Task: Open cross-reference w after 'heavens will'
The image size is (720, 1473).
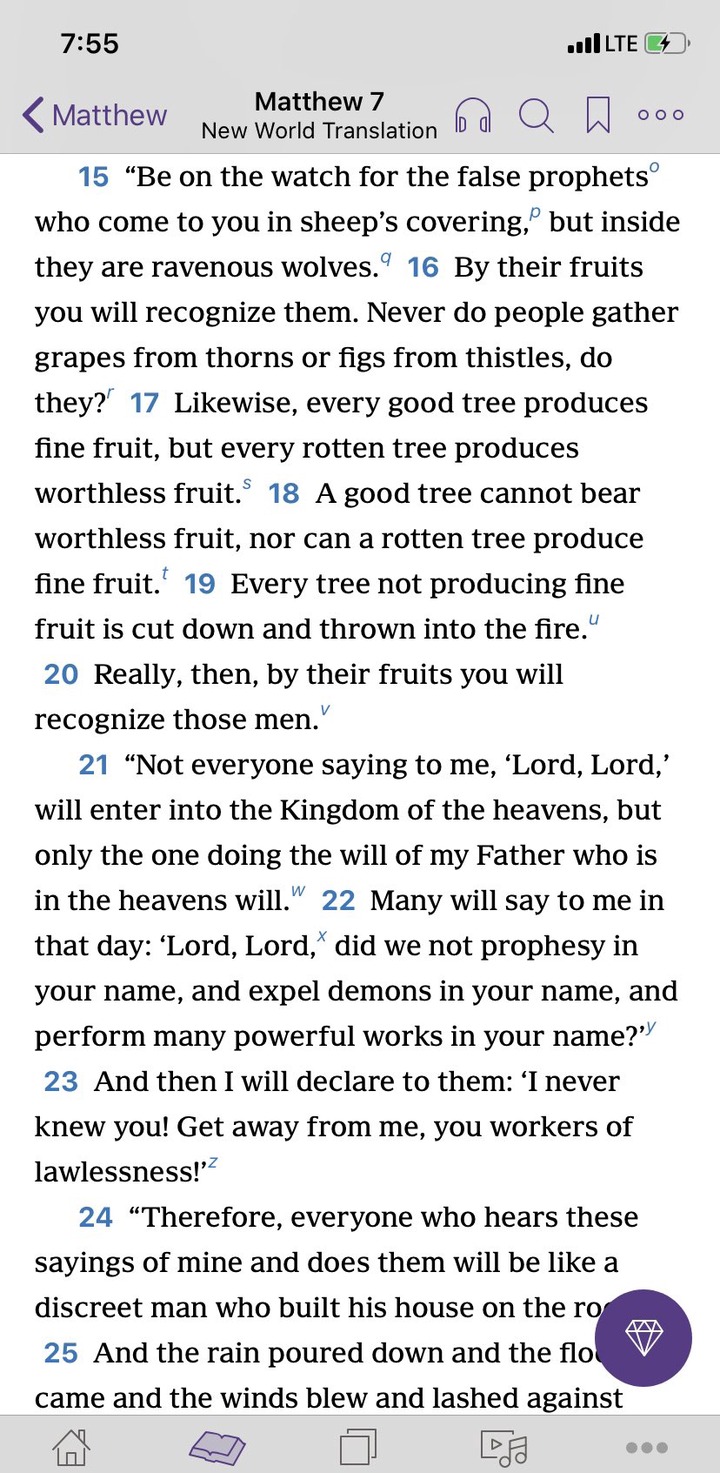Action: 298,891
